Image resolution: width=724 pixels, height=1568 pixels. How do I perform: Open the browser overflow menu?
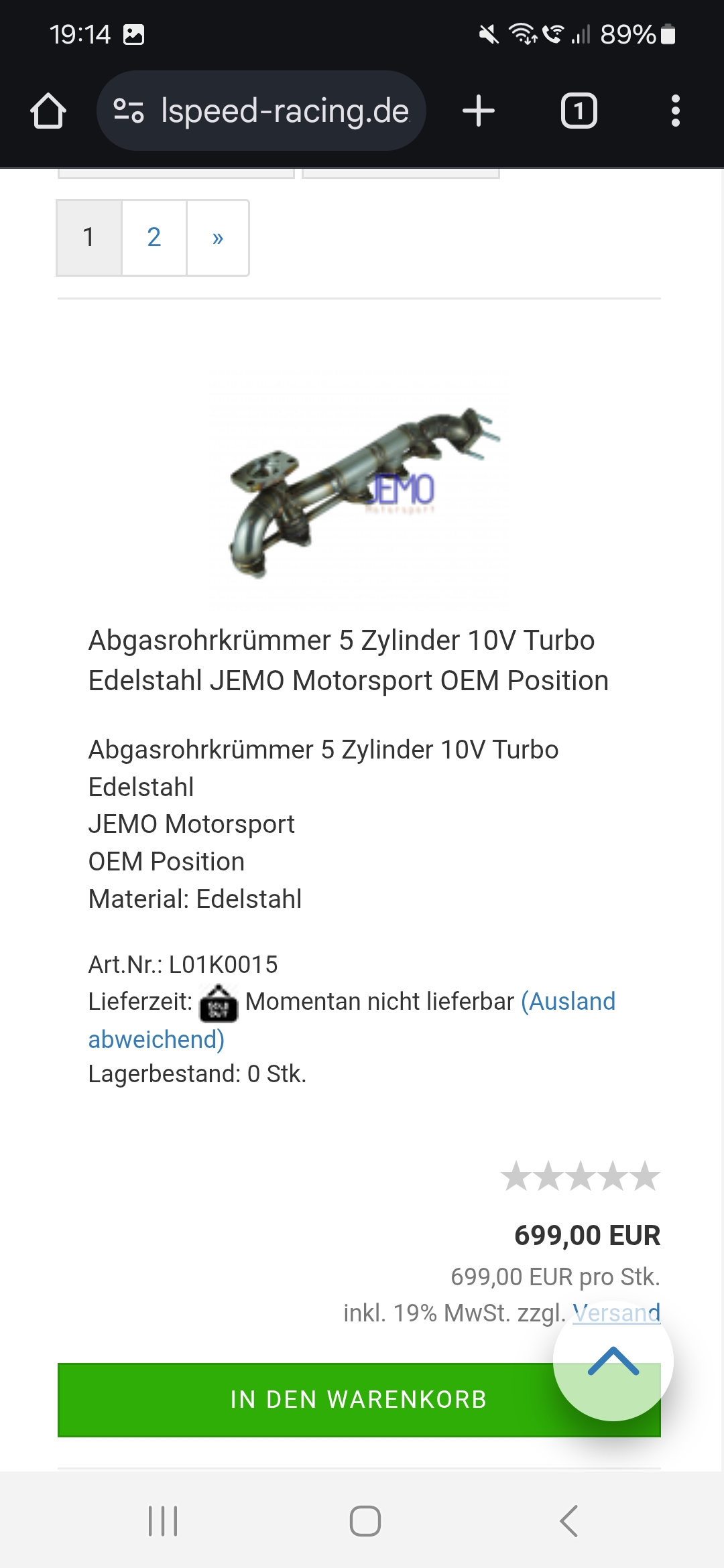click(675, 111)
